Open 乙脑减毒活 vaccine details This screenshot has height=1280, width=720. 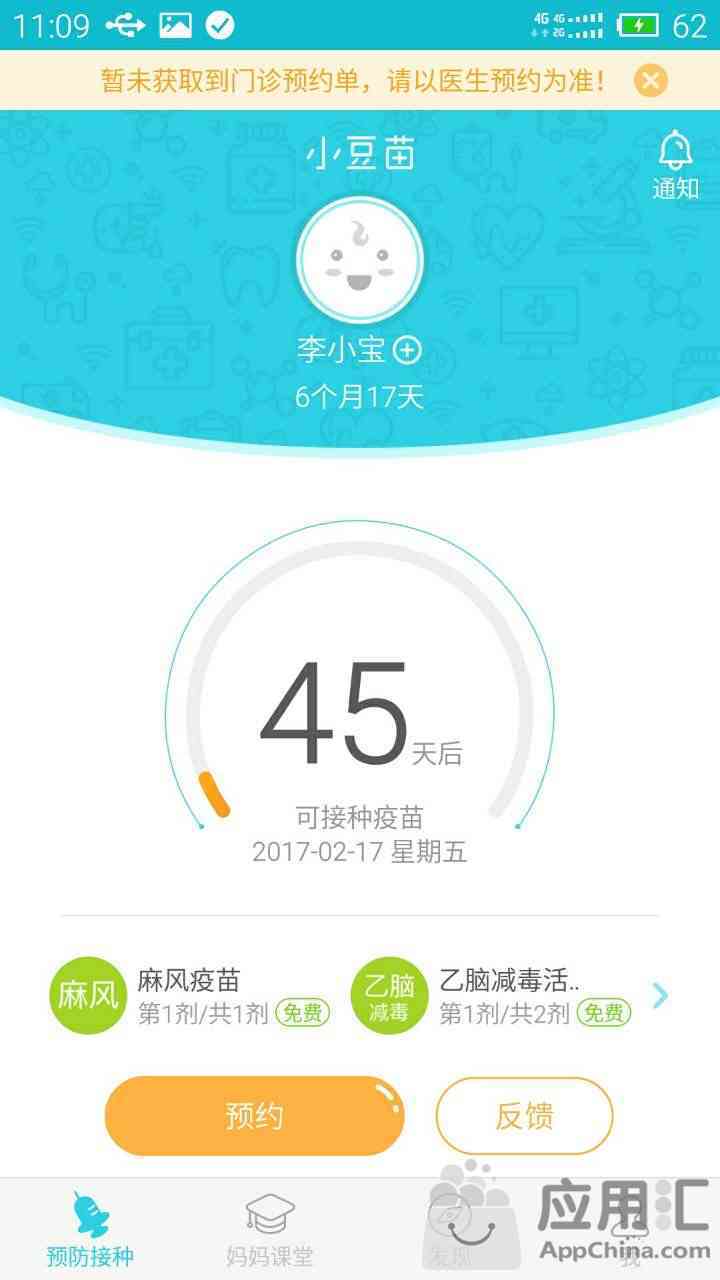tap(492, 996)
